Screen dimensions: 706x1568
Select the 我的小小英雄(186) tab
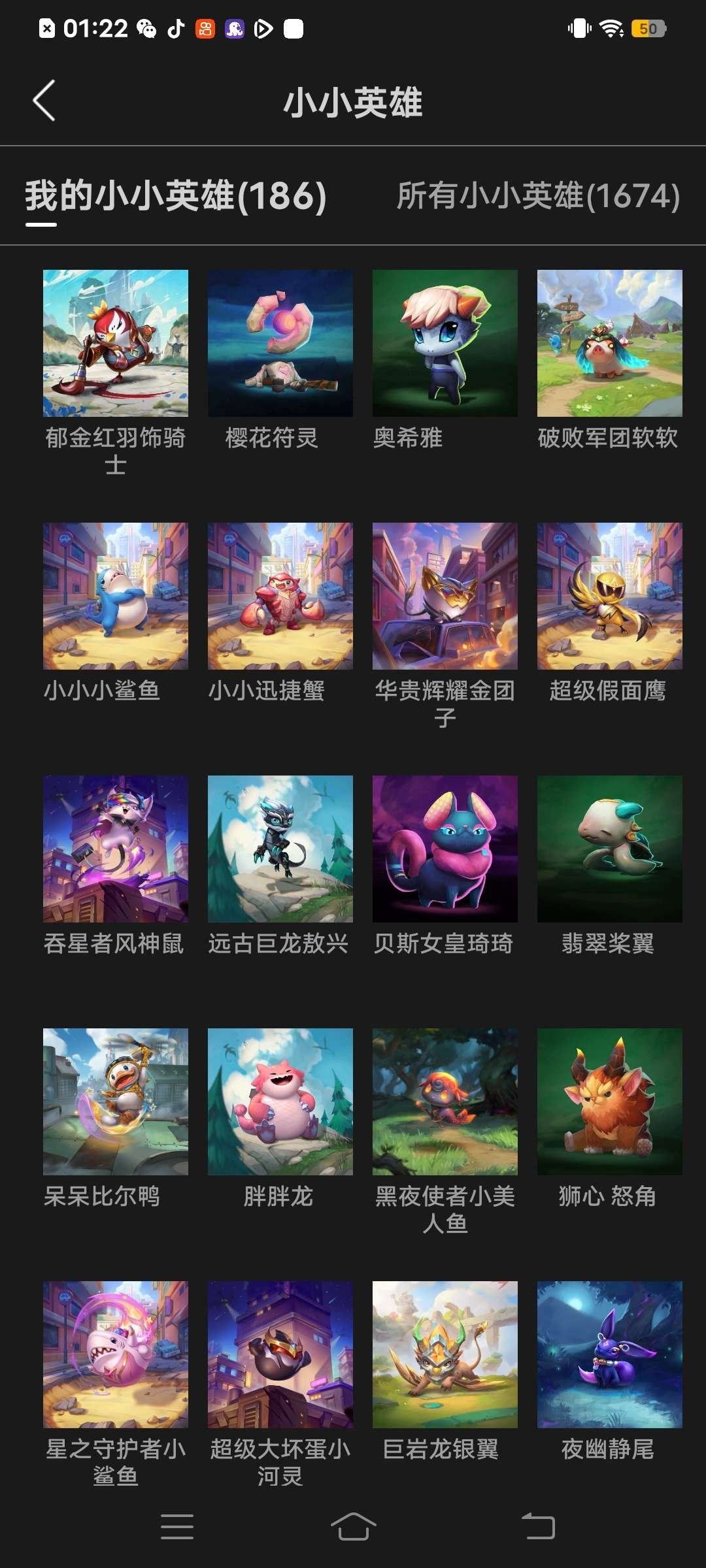[175, 196]
